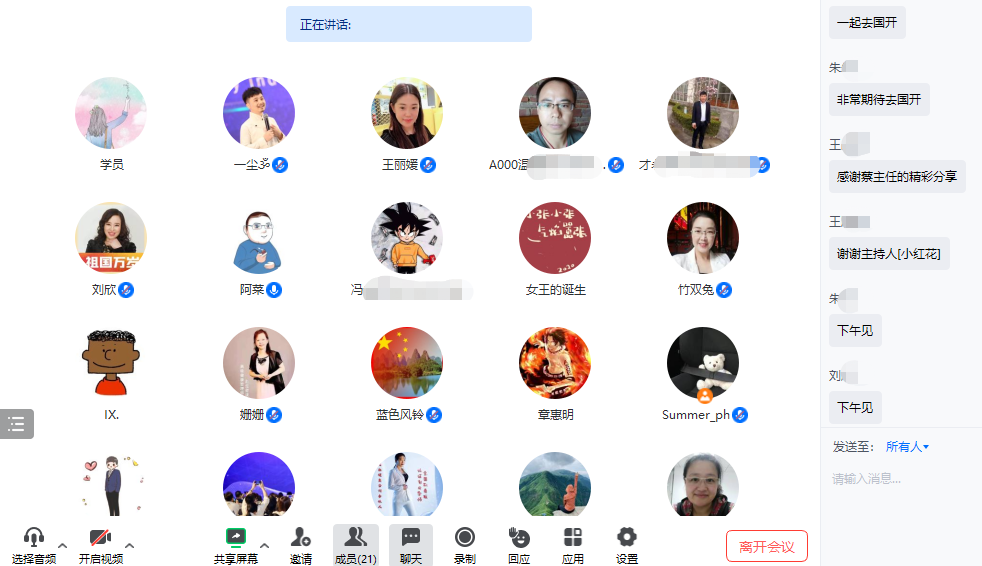The image size is (982, 566).
Task: Open the 回应 reactions menu
Action: point(518,545)
